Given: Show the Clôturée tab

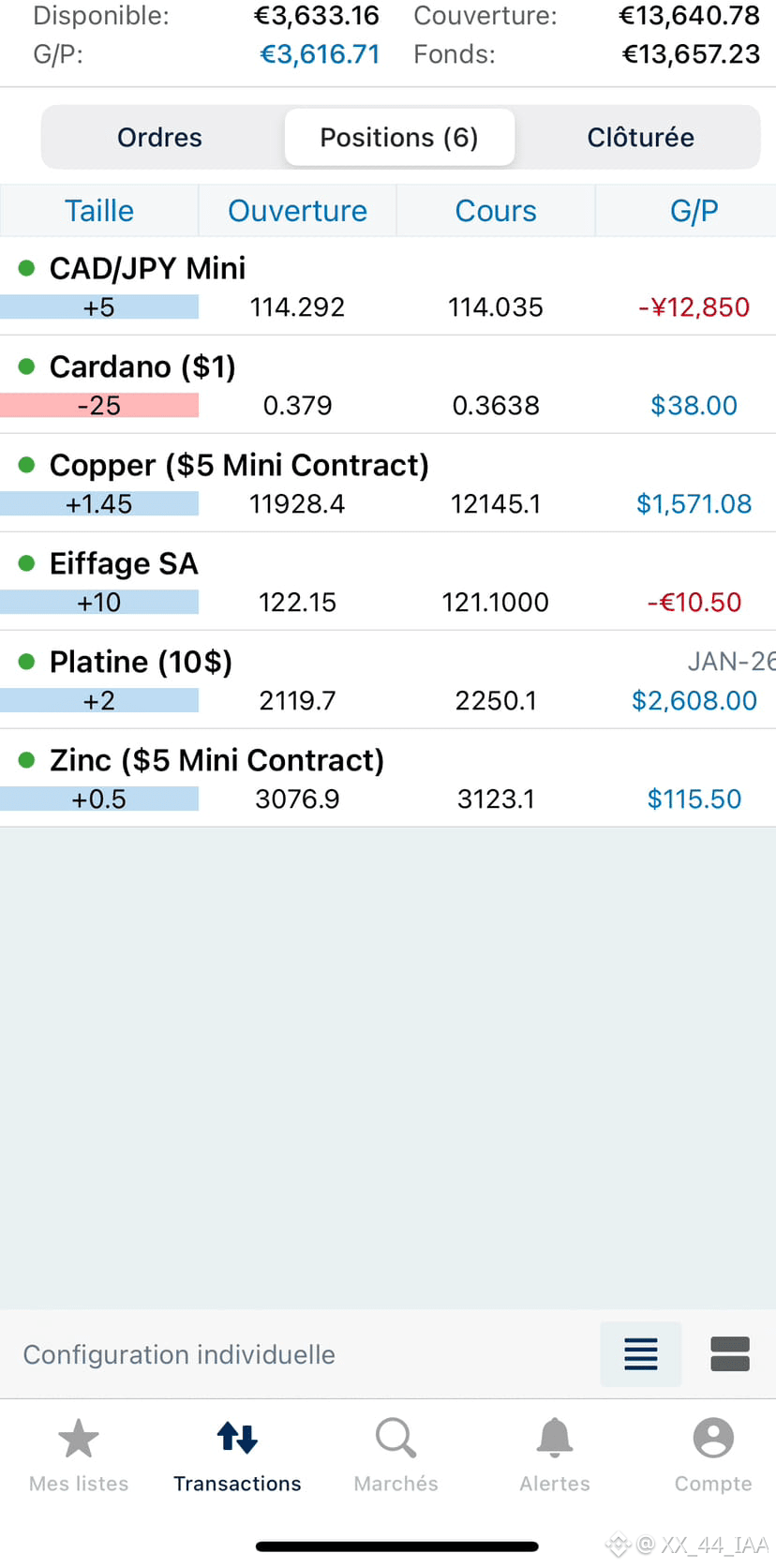Looking at the screenshot, I should click(x=640, y=138).
